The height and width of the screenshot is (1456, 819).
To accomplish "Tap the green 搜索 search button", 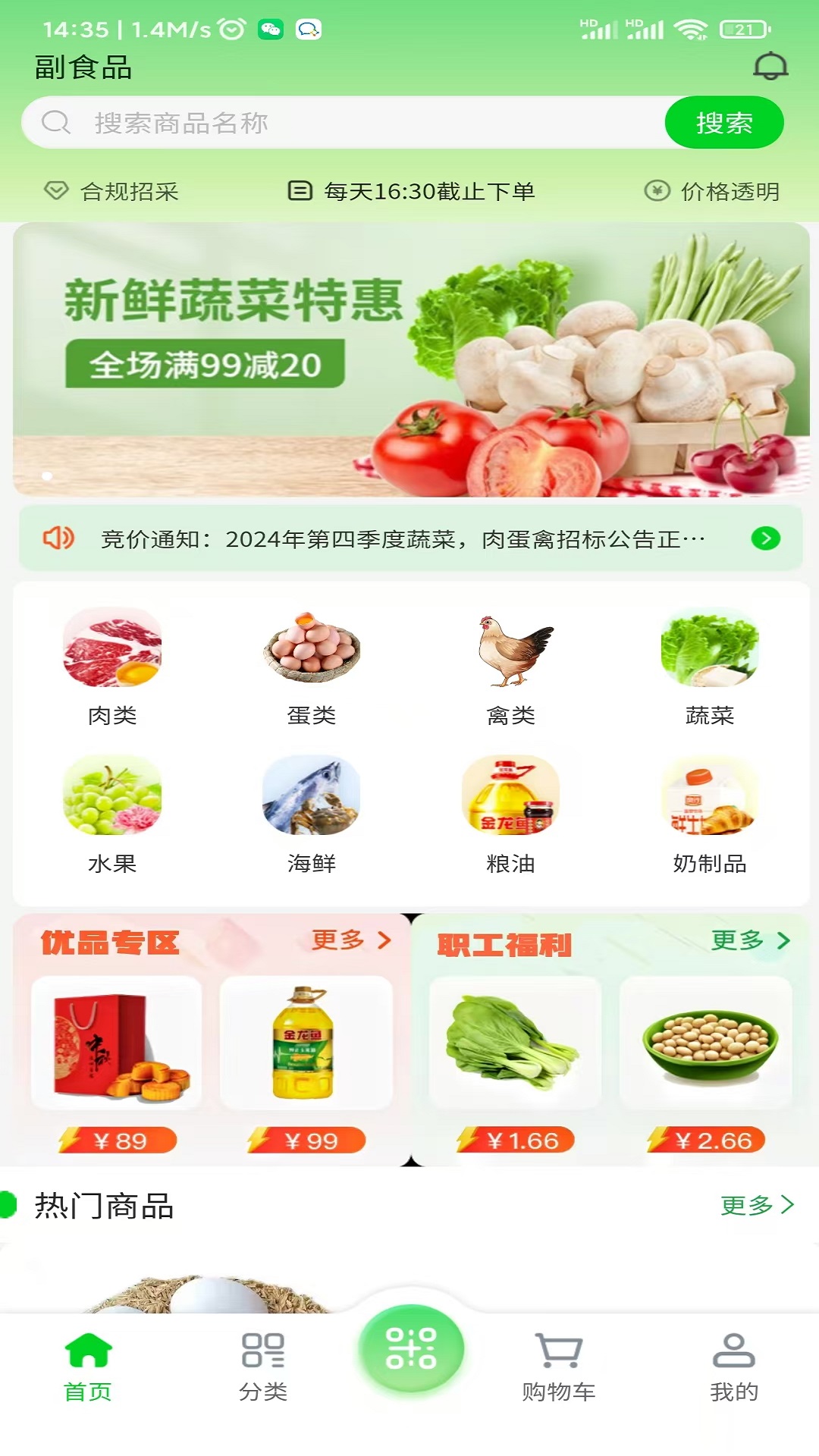I will click(x=723, y=122).
